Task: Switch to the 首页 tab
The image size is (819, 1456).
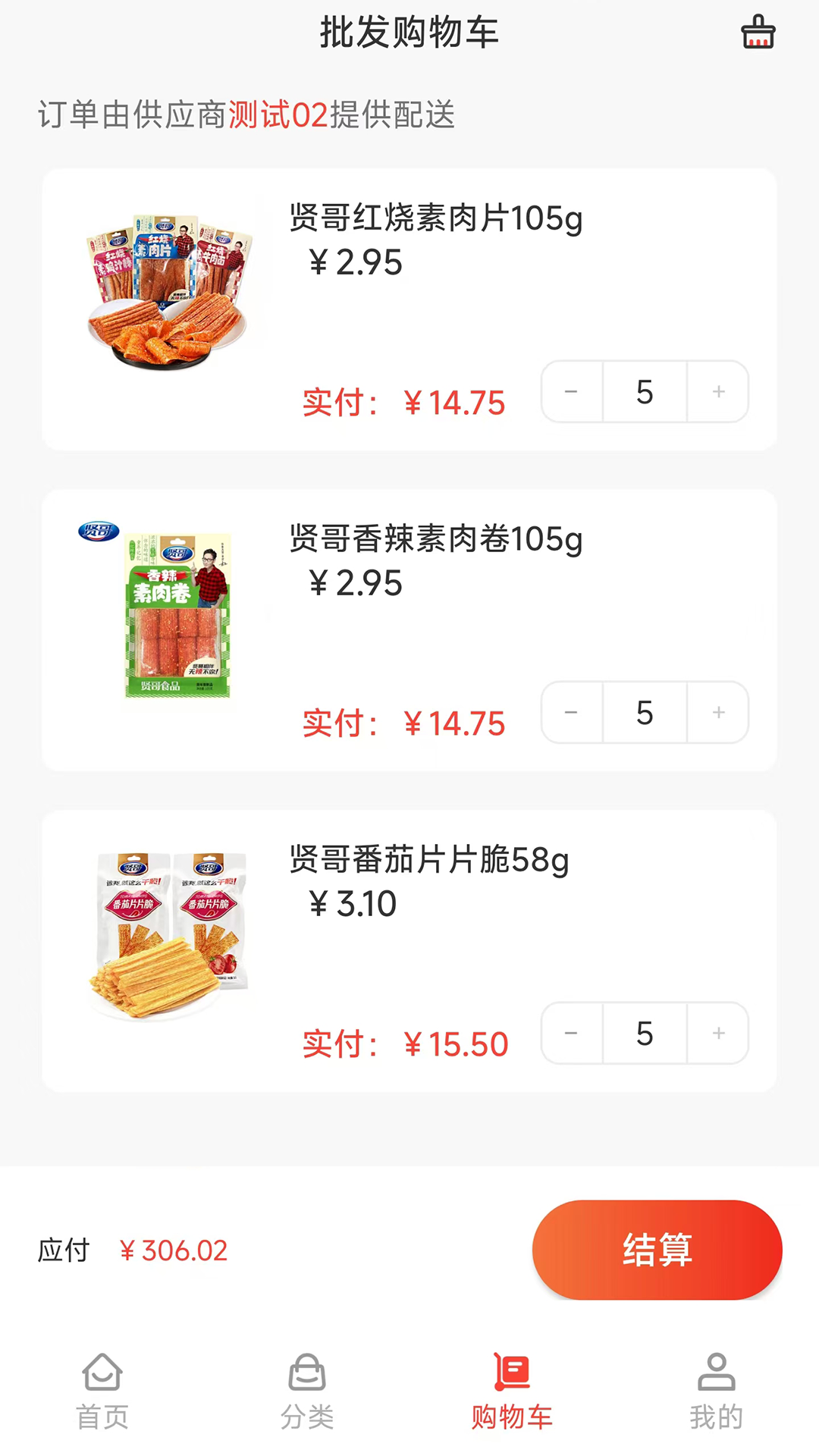Action: click(102, 1392)
